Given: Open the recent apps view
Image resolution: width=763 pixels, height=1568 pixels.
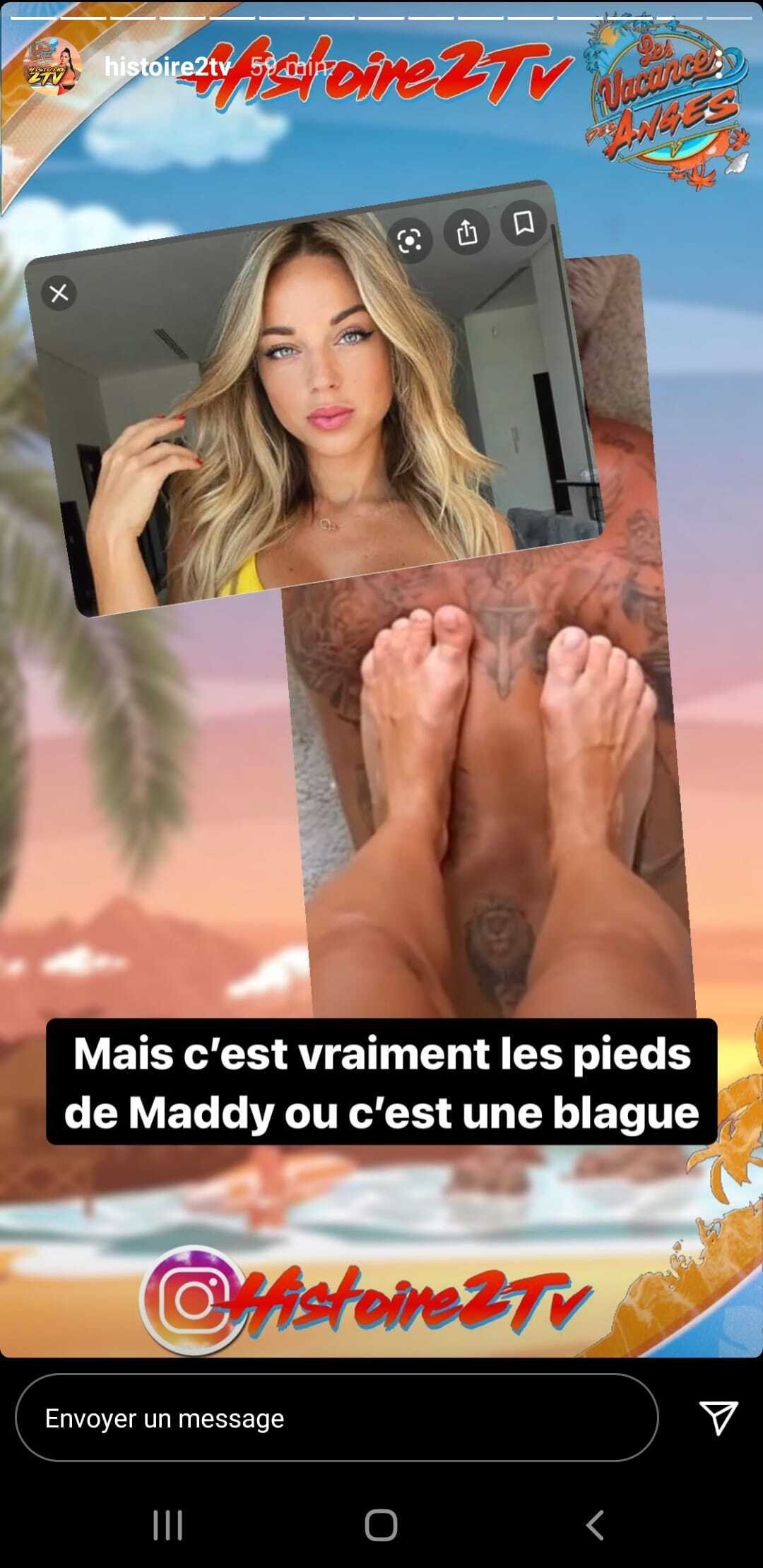Looking at the screenshot, I should point(167,1525).
